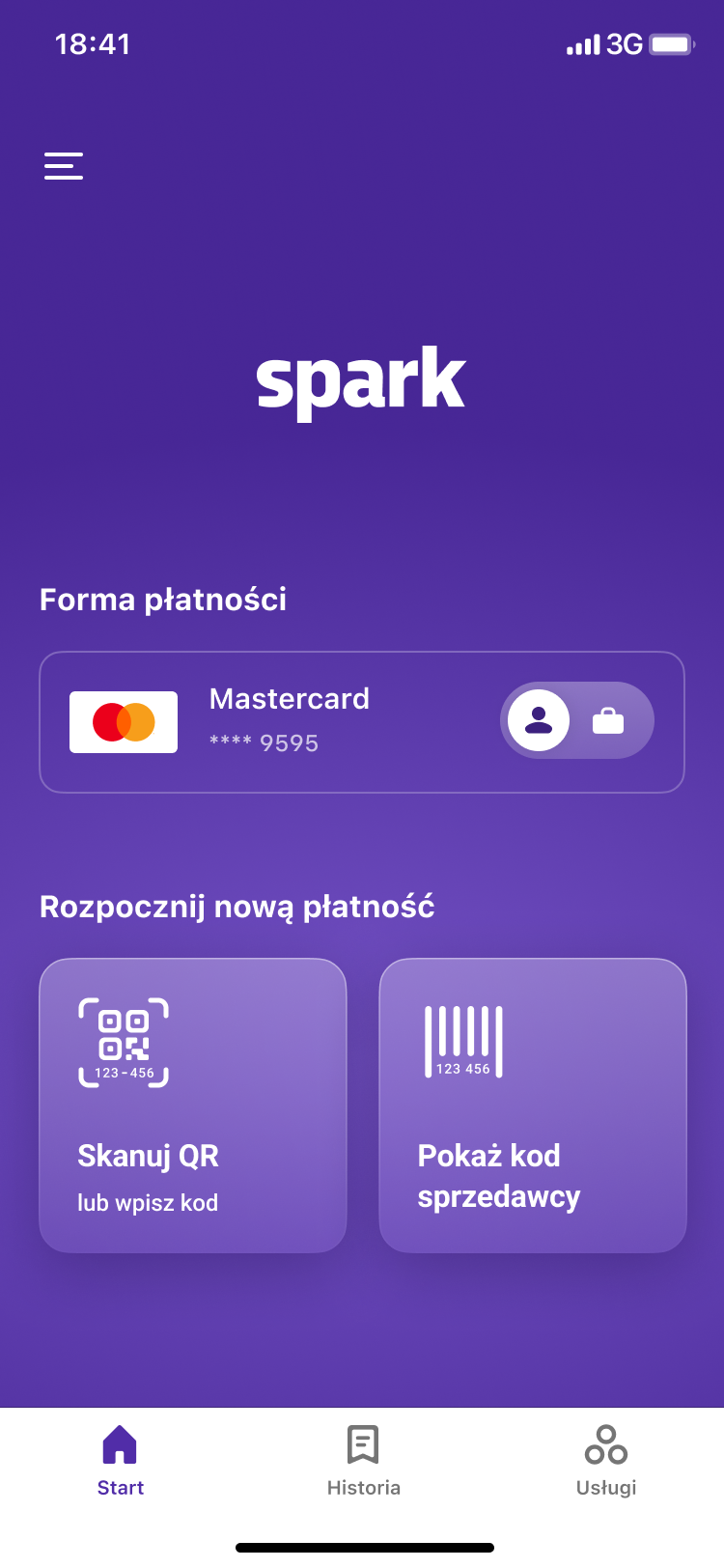Tap Pokaż kod sprzedawcy
This screenshot has width=724, height=1568.
pos(532,1106)
